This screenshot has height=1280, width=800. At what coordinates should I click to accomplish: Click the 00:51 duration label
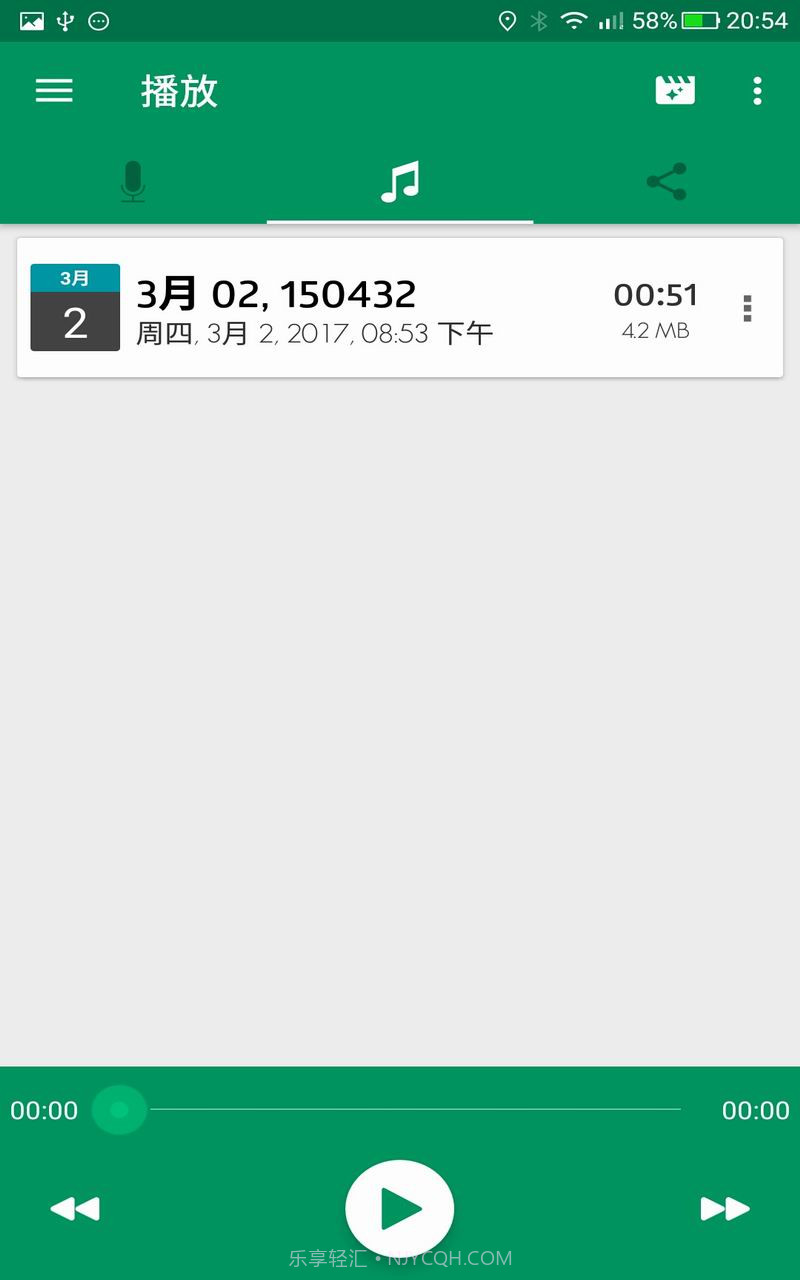pos(655,295)
